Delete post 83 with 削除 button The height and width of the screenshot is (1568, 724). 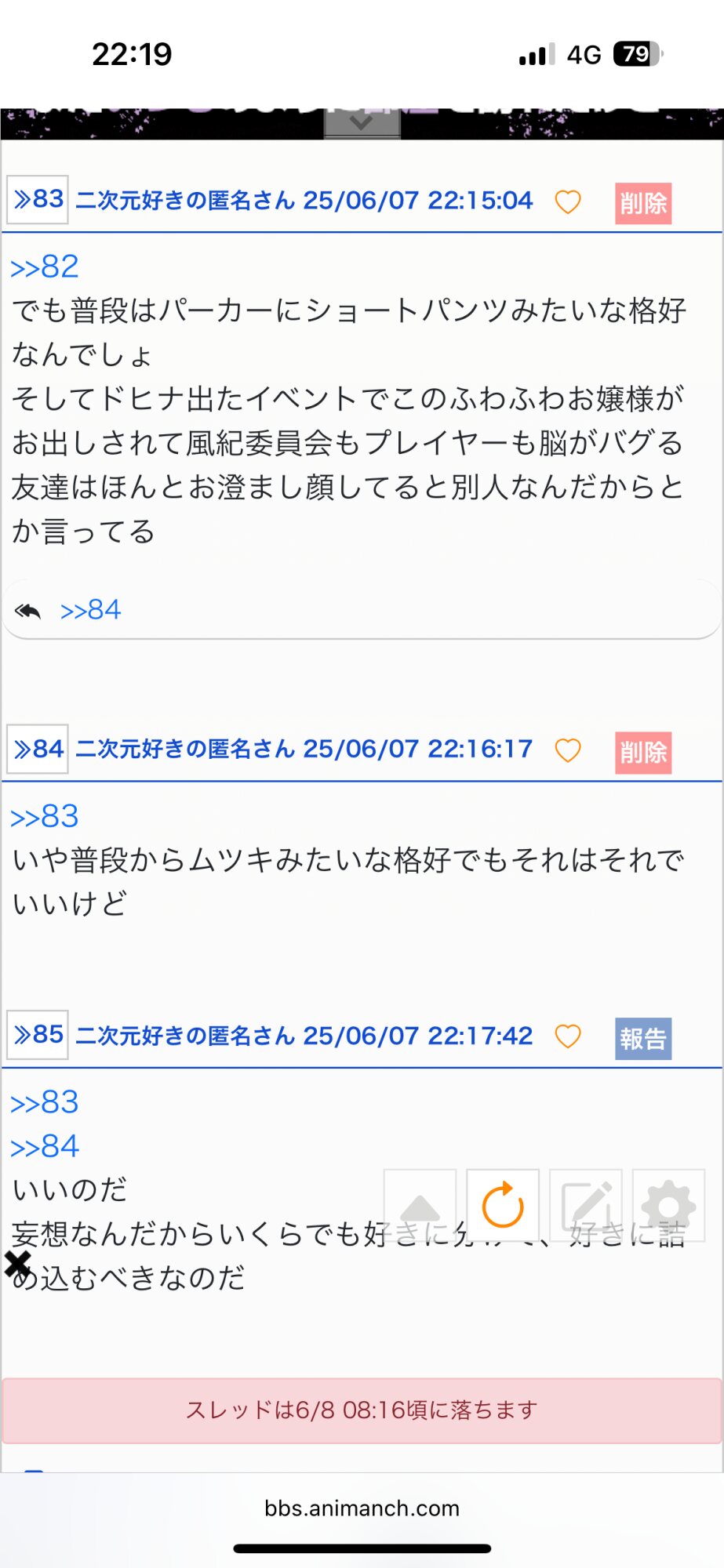[643, 203]
